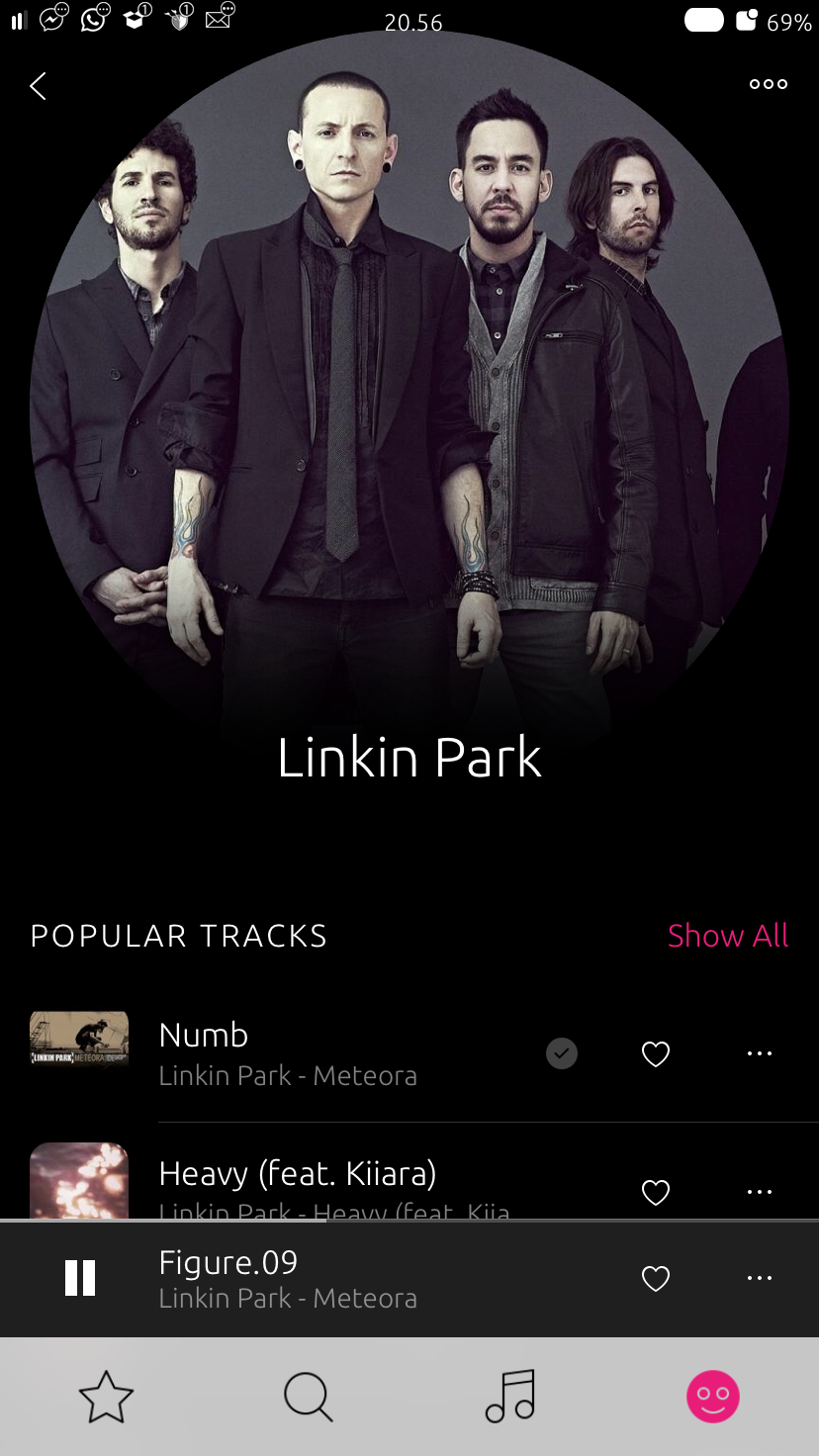Image resolution: width=819 pixels, height=1456 pixels.
Task: Open more options for Heavy (feat. Kiiara)
Action: coord(760,1192)
